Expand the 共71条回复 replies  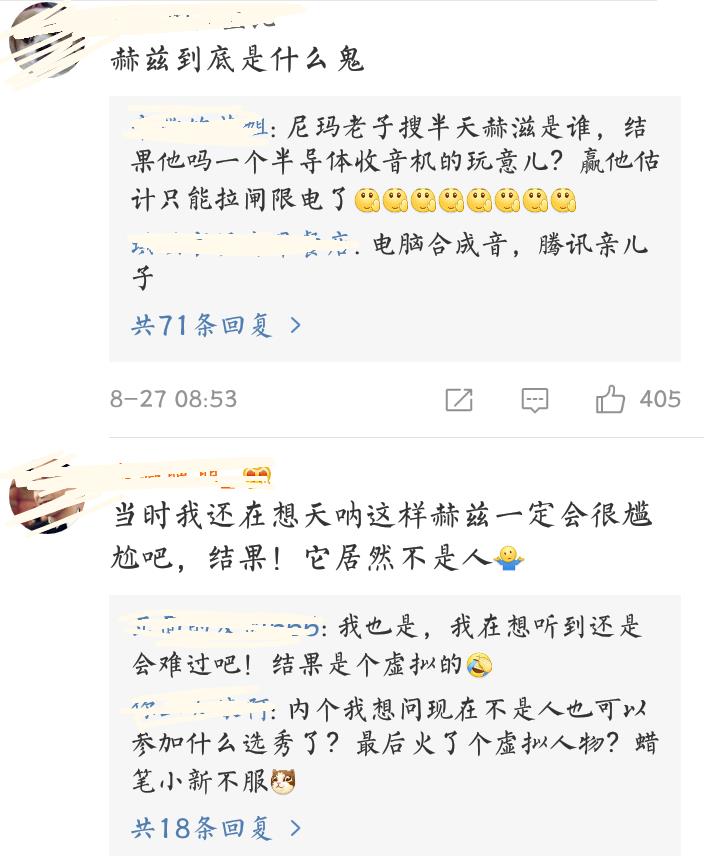coord(216,325)
